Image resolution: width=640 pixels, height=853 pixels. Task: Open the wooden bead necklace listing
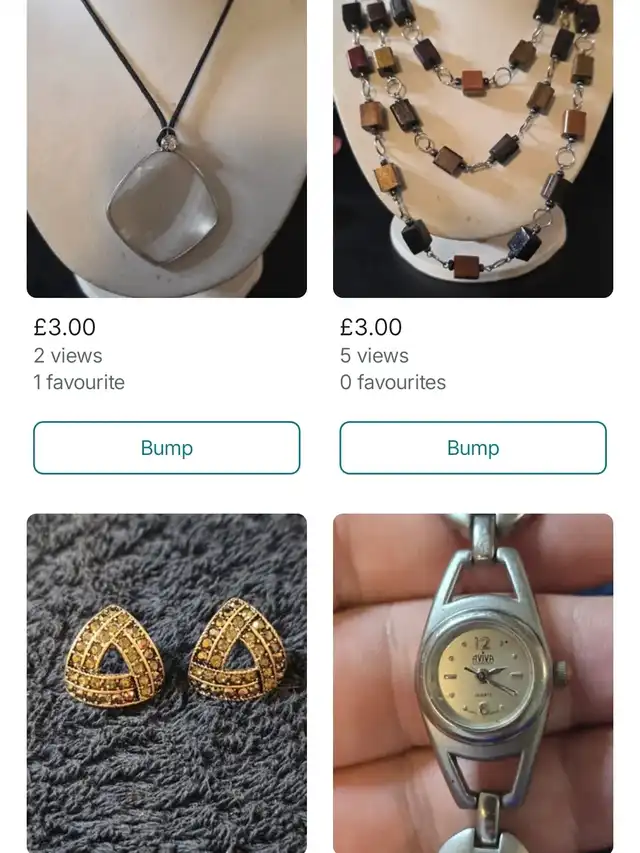tap(472, 150)
